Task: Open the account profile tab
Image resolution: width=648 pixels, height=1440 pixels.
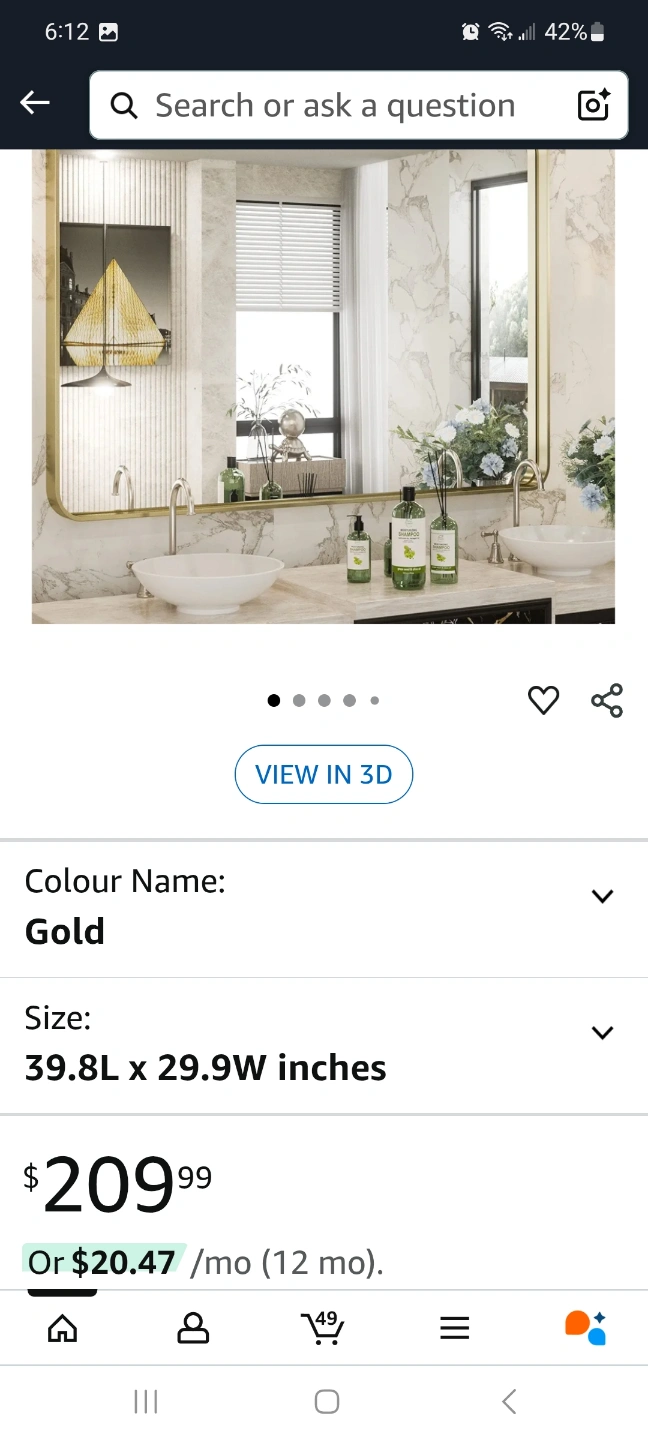Action: tap(193, 1328)
